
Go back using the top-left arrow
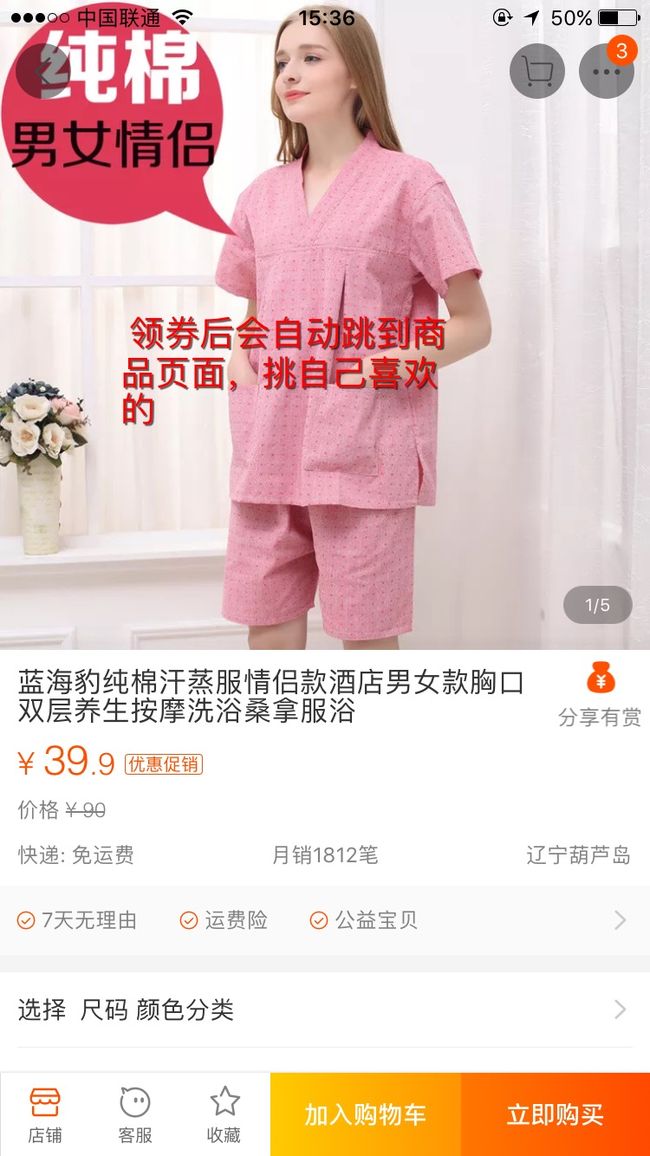pyautogui.click(x=43, y=72)
